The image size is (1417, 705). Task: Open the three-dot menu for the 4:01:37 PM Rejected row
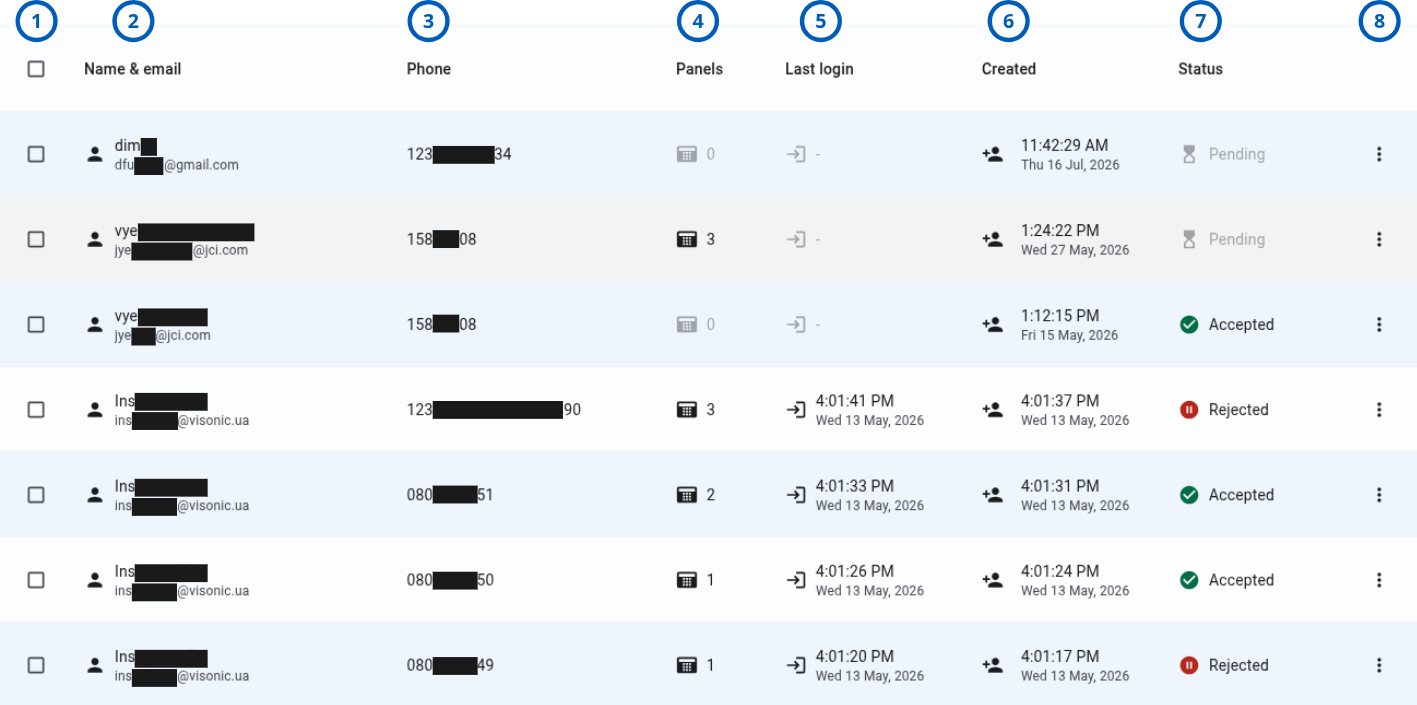click(x=1379, y=409)
